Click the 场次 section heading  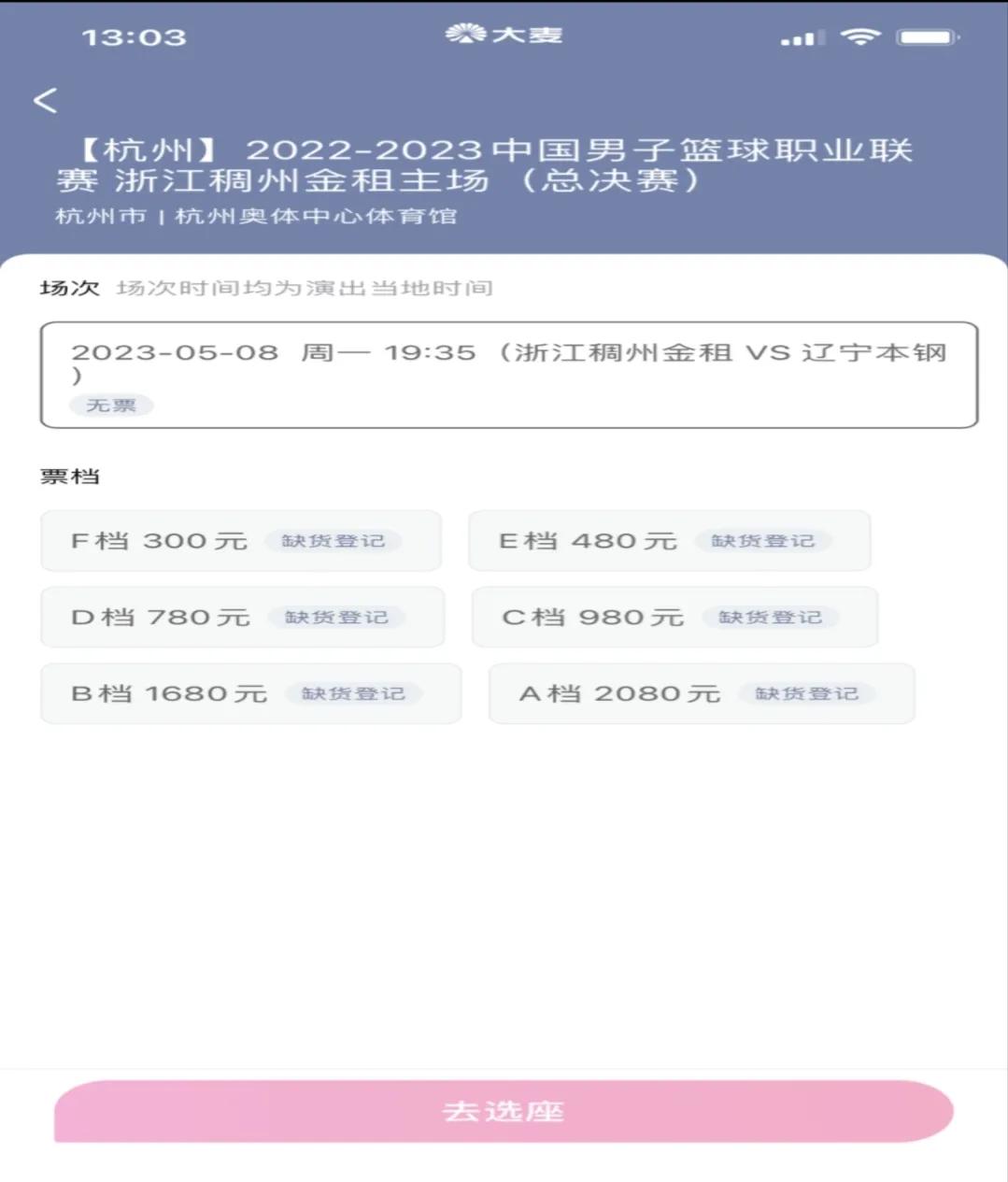pyautogui.click(x=70, y=288)
